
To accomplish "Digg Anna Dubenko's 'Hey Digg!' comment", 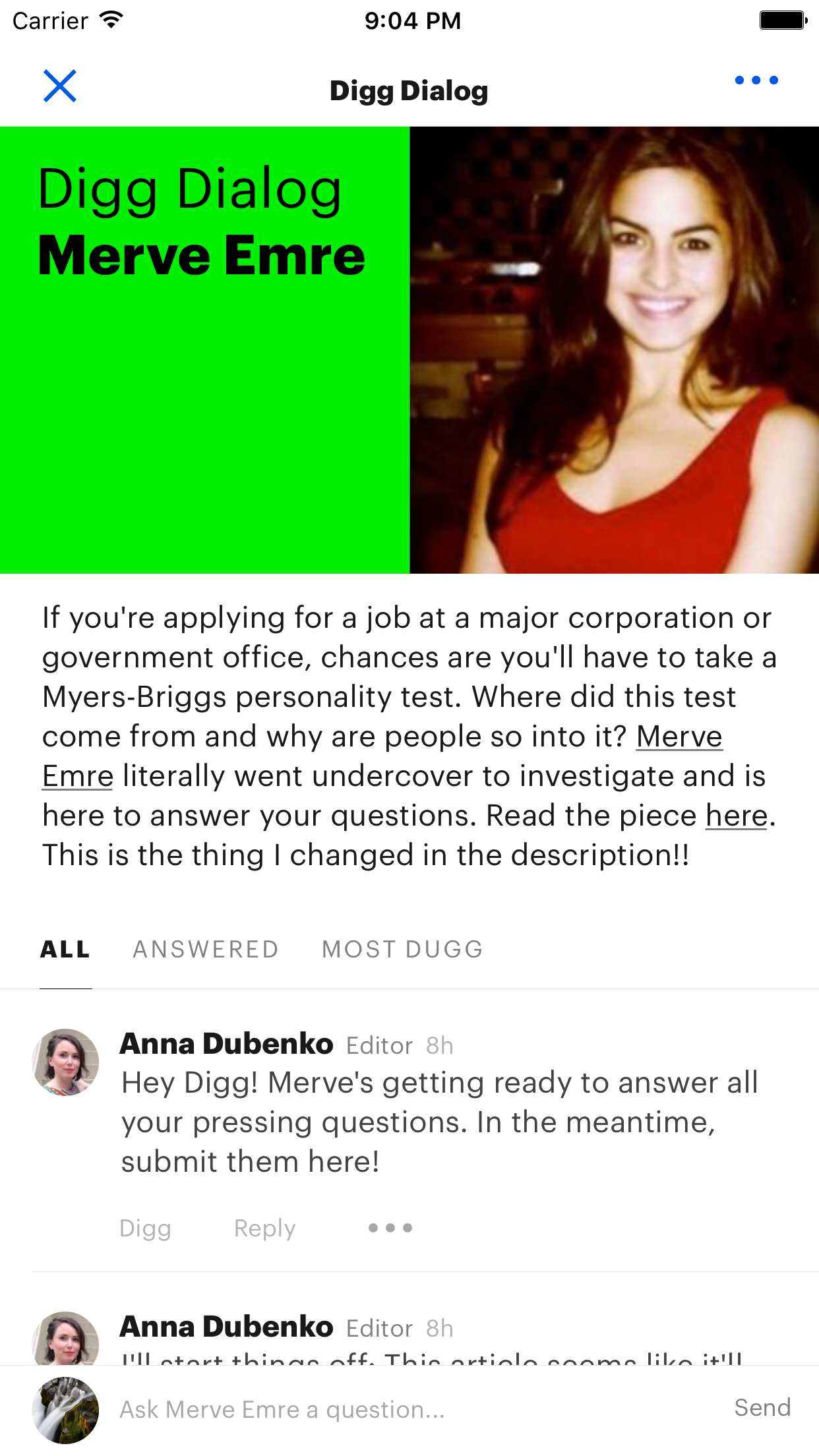I will (x=145, y=1228).
